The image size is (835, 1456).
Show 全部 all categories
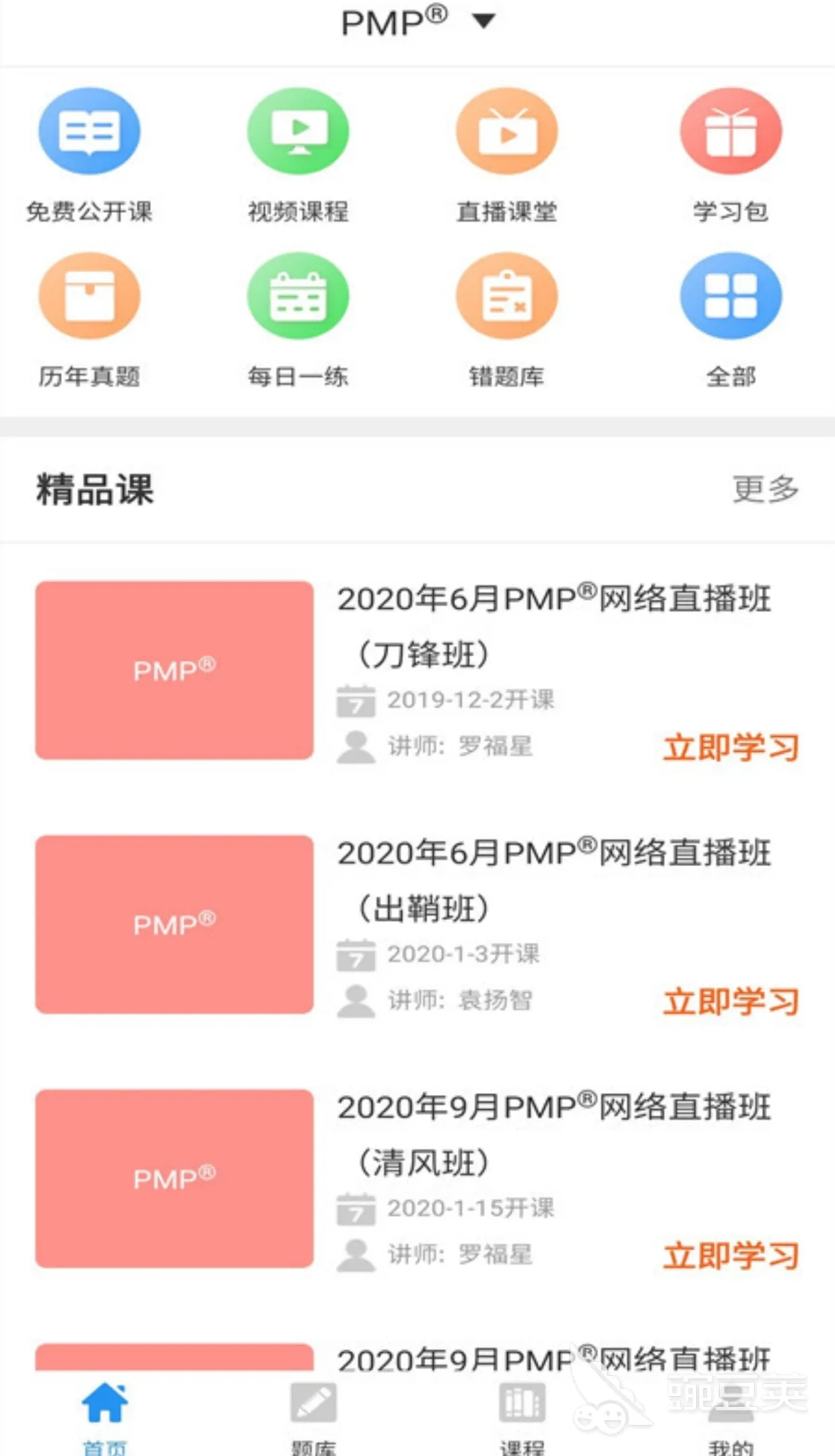[x=731, y=321]
